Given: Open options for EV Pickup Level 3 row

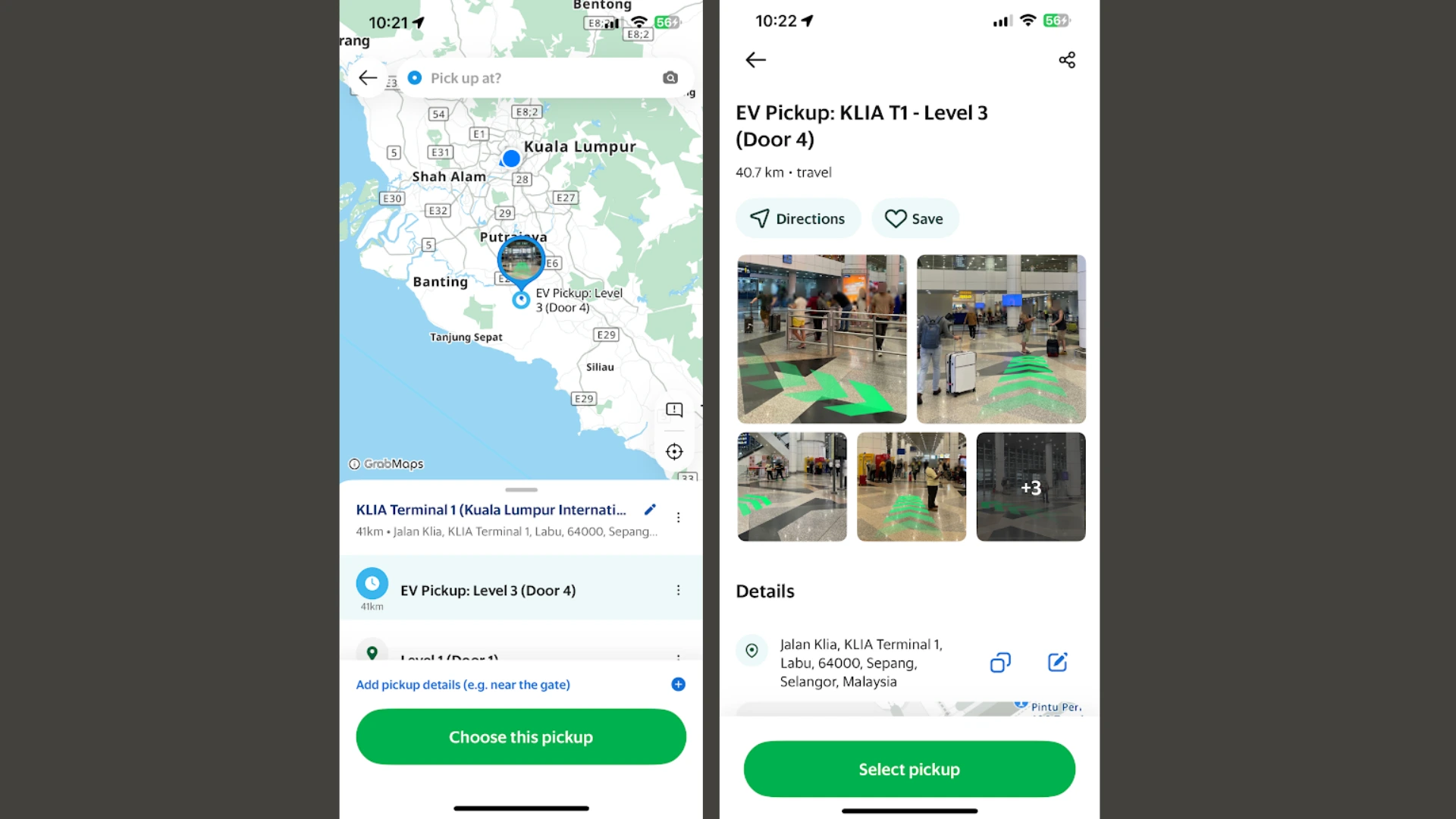Looking at the screenshot, I should point(678,590).
